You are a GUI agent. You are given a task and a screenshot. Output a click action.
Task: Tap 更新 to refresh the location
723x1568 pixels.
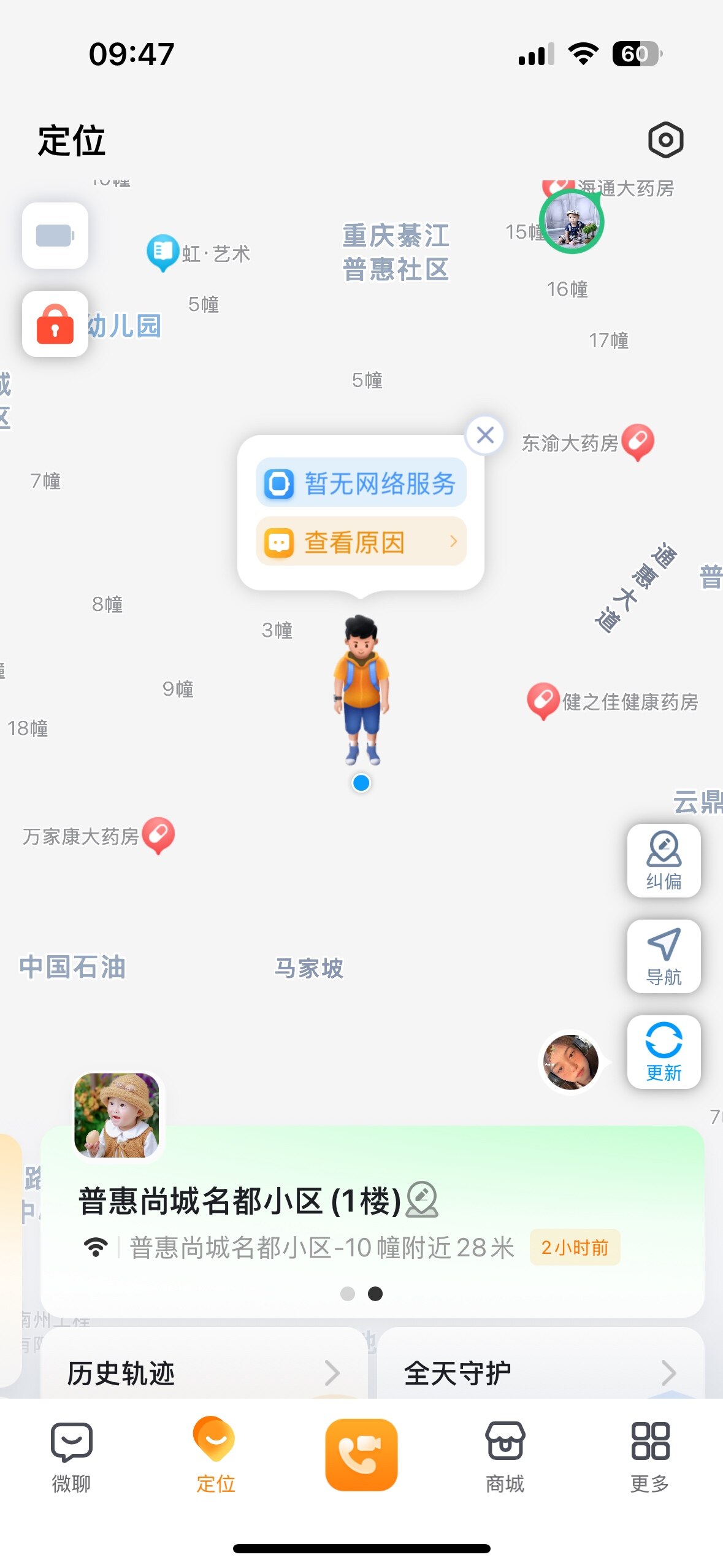(664, 1052)
